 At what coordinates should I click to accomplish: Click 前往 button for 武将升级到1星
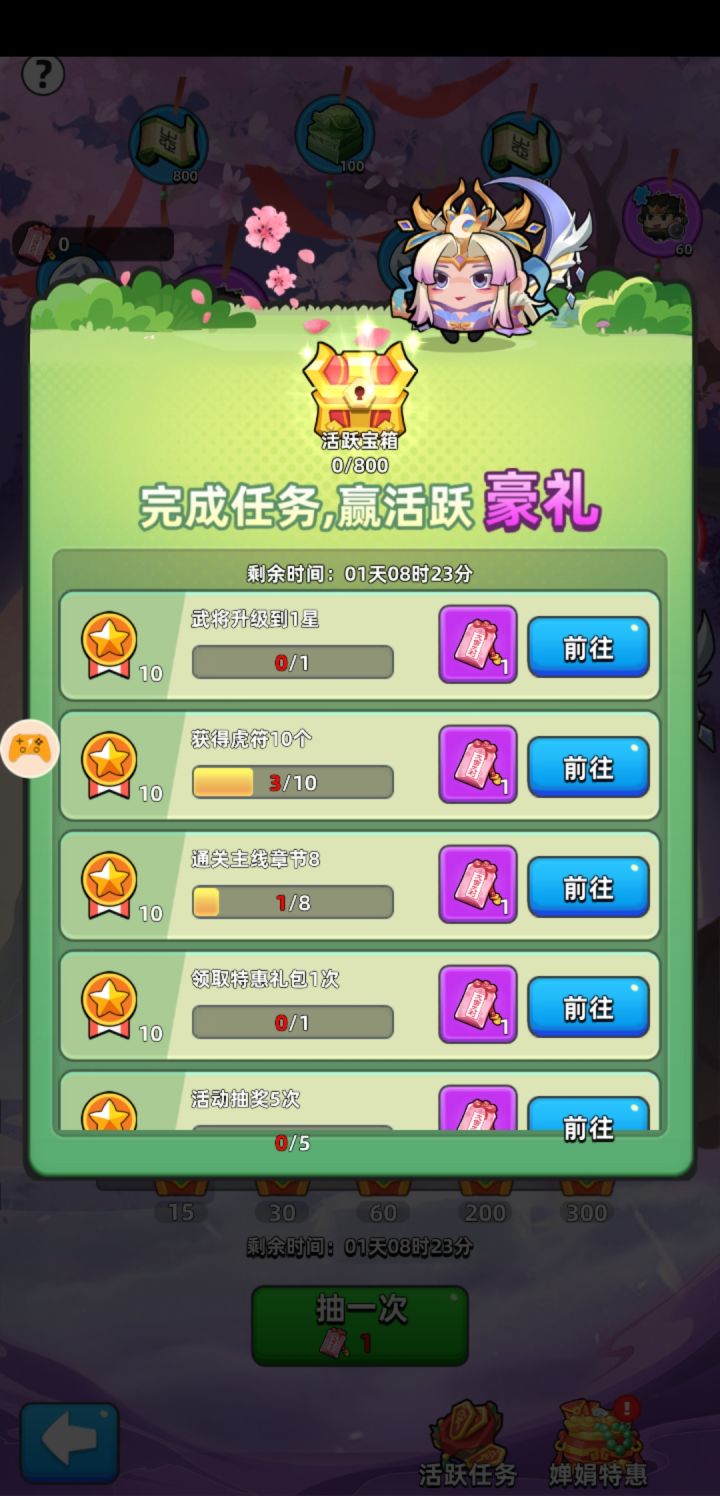[x=589, y=645]
